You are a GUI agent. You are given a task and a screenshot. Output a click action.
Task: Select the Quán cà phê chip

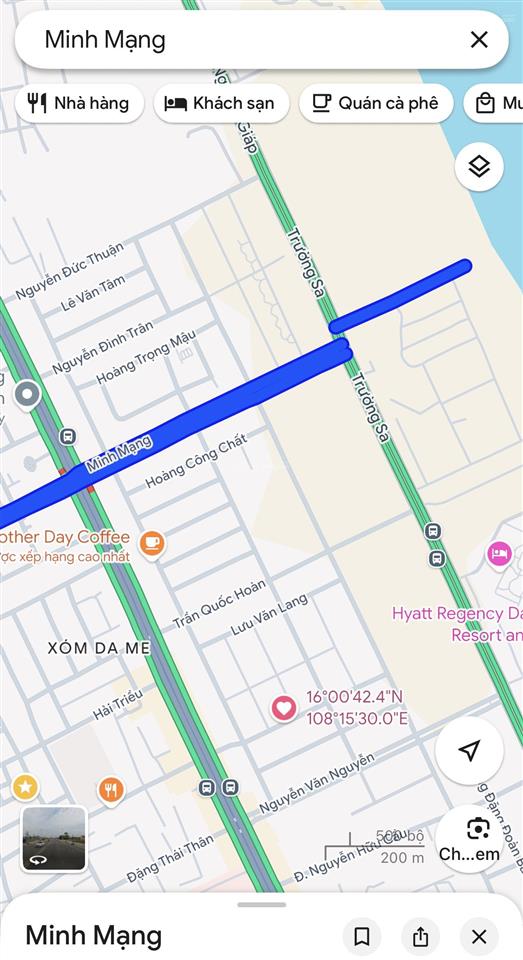pos(376,103)
